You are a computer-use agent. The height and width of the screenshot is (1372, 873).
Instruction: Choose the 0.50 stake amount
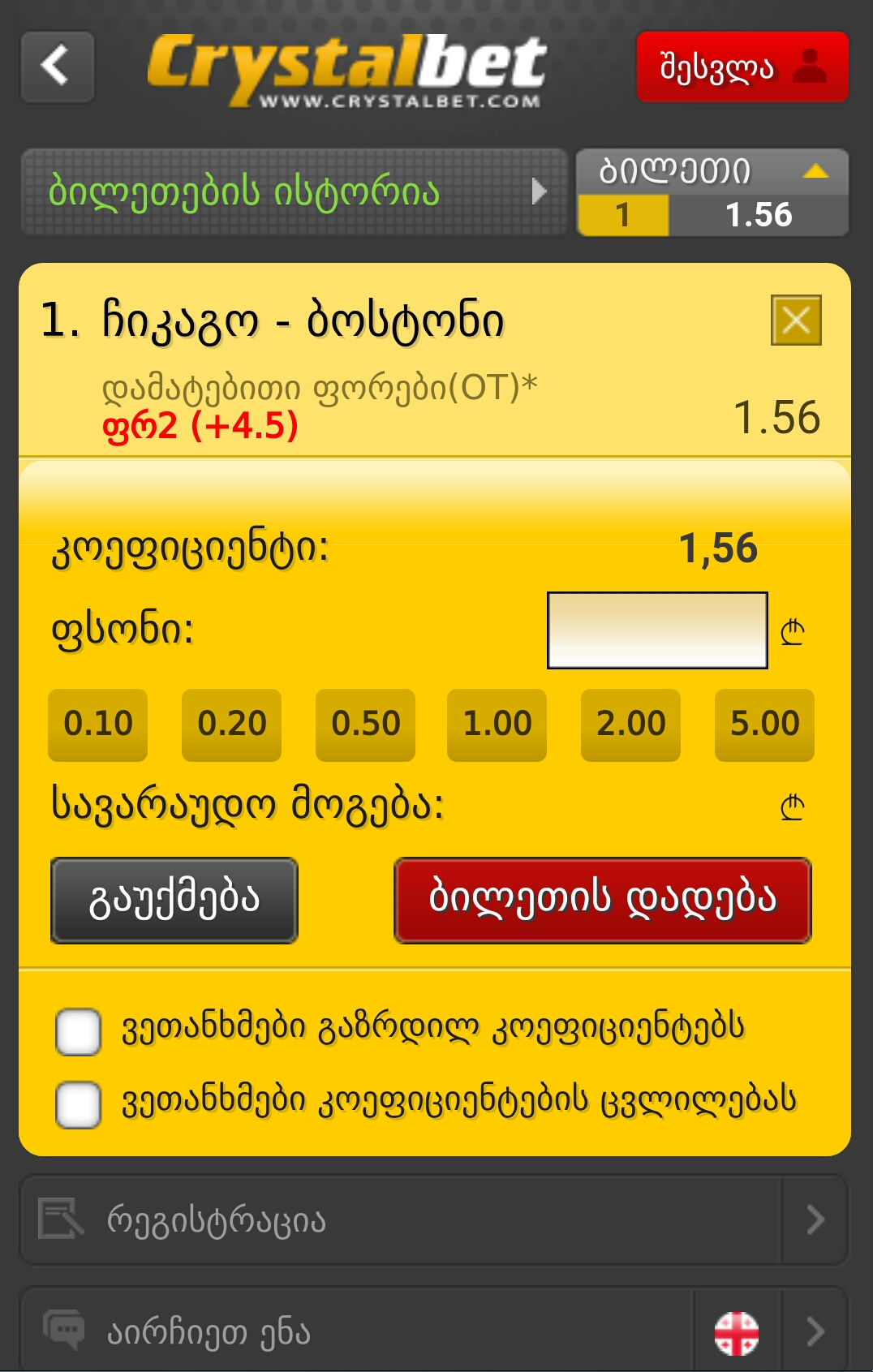click(x=365, y=725)
